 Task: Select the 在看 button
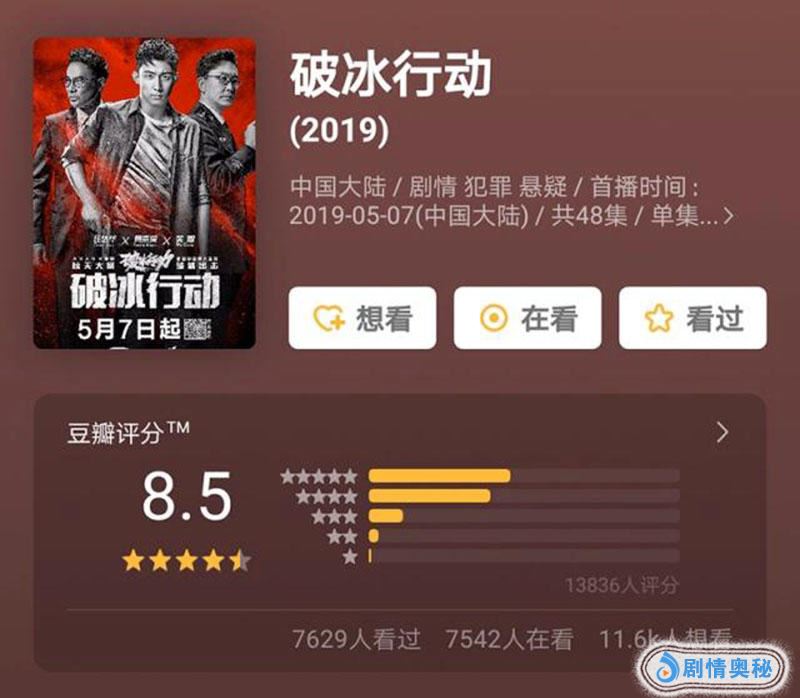527,318
